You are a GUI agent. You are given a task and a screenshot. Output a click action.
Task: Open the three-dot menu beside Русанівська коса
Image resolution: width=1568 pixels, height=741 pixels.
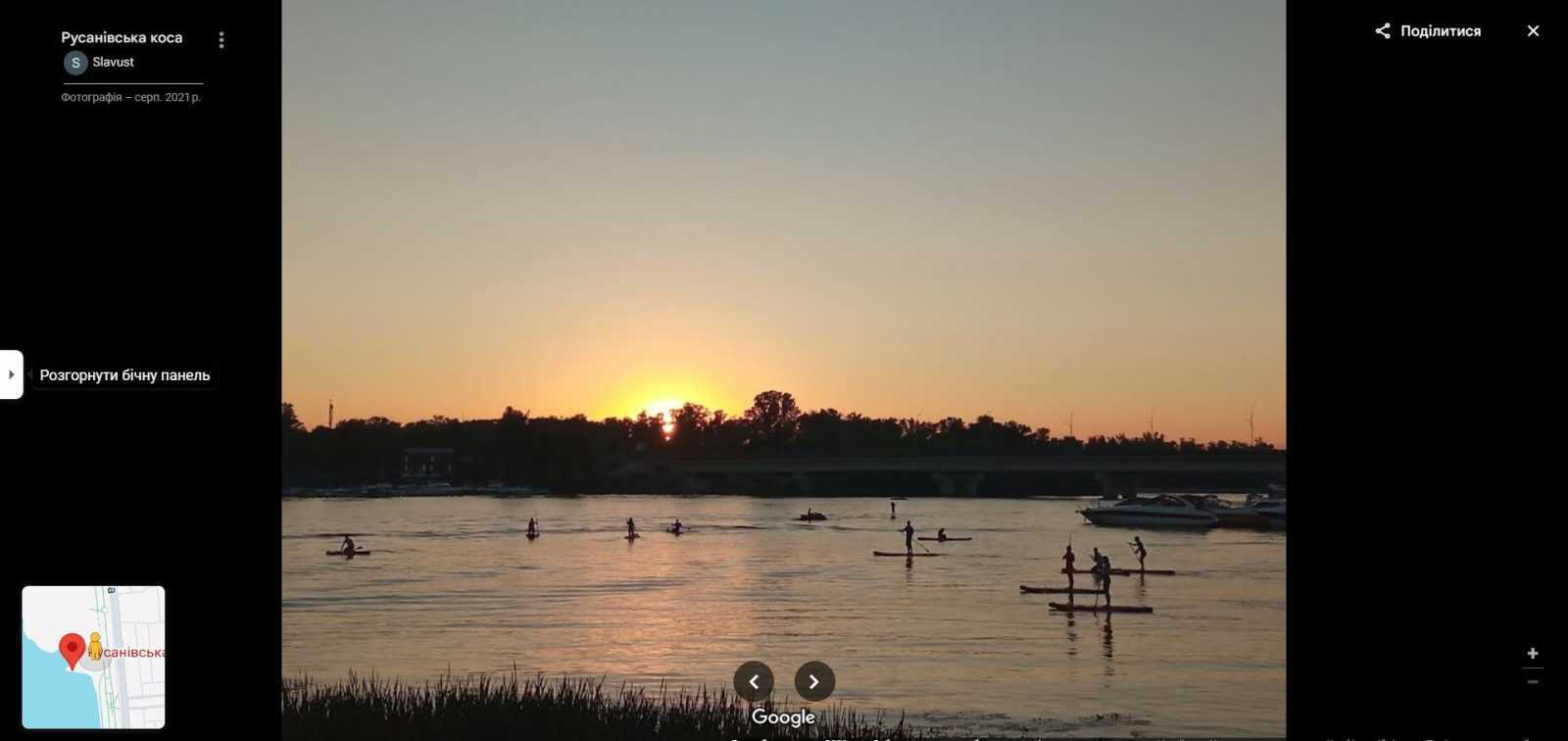click(221, 40)
